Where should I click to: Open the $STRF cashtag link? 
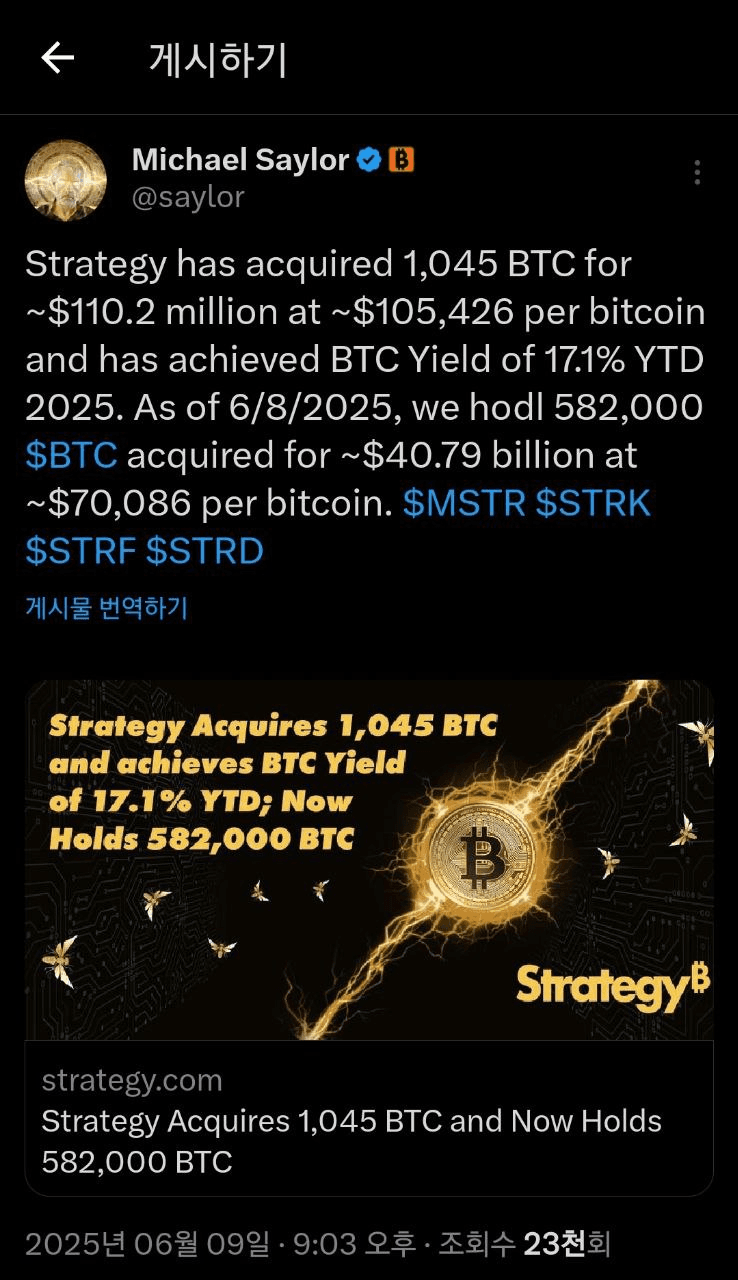tap(80, 551)
